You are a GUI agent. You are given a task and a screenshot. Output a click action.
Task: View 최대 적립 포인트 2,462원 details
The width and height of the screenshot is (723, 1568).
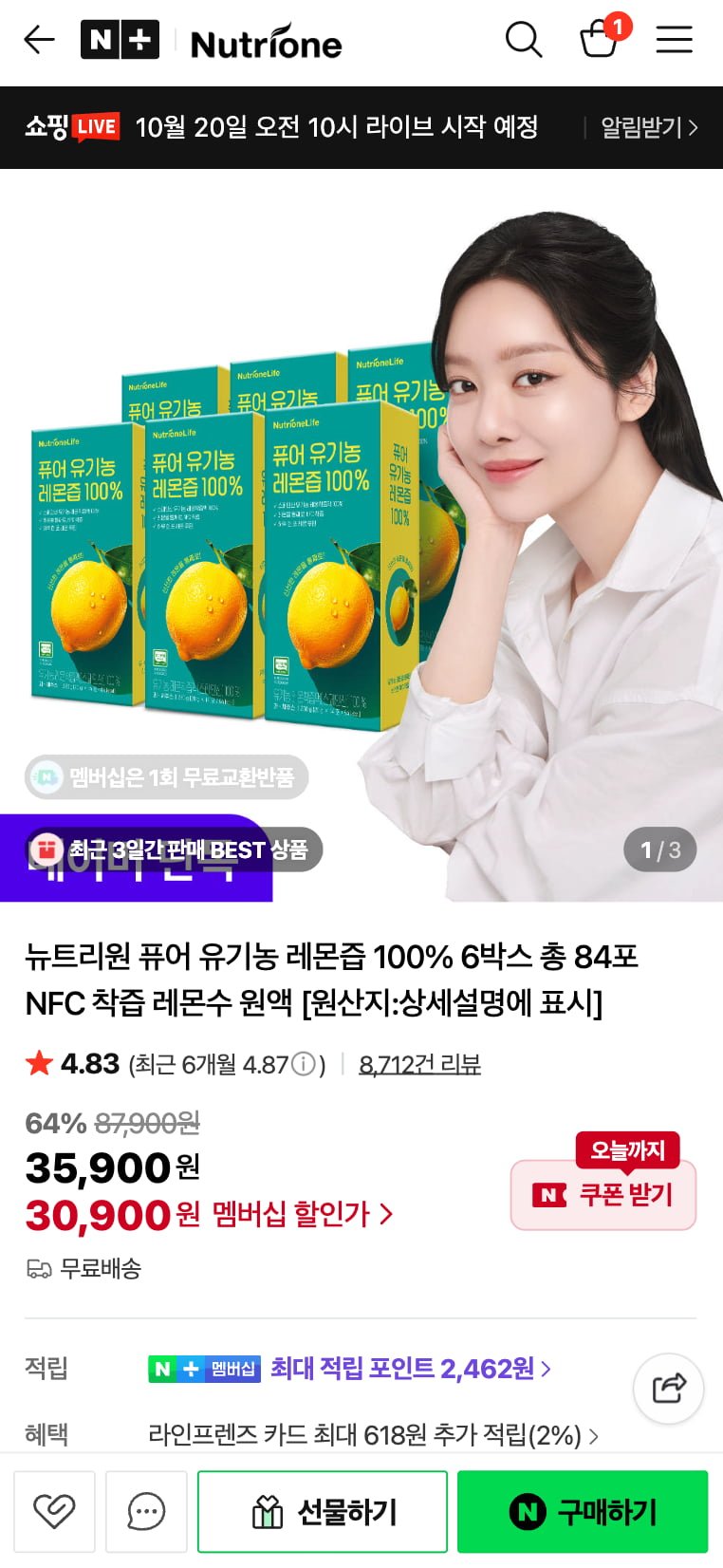coord(408,1368)
